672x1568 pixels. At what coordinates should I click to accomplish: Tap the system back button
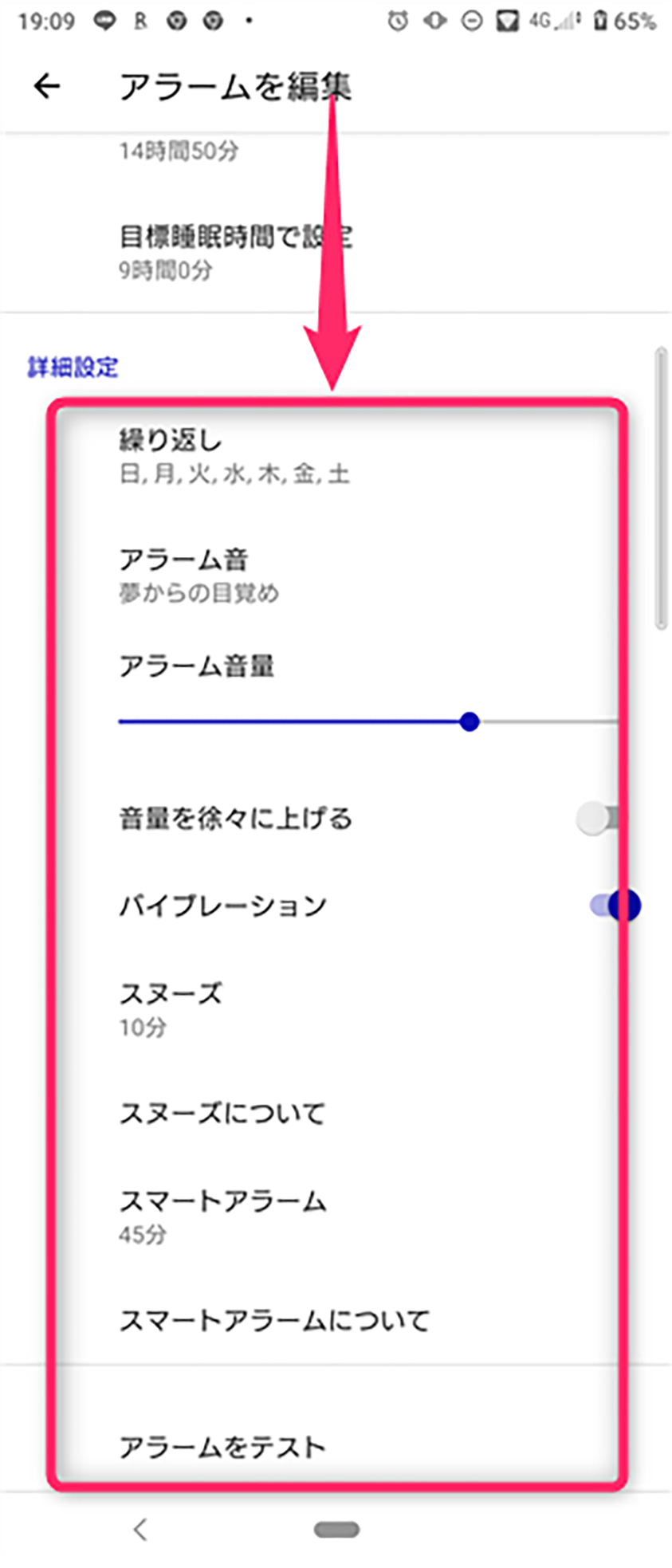[140, 1529]
